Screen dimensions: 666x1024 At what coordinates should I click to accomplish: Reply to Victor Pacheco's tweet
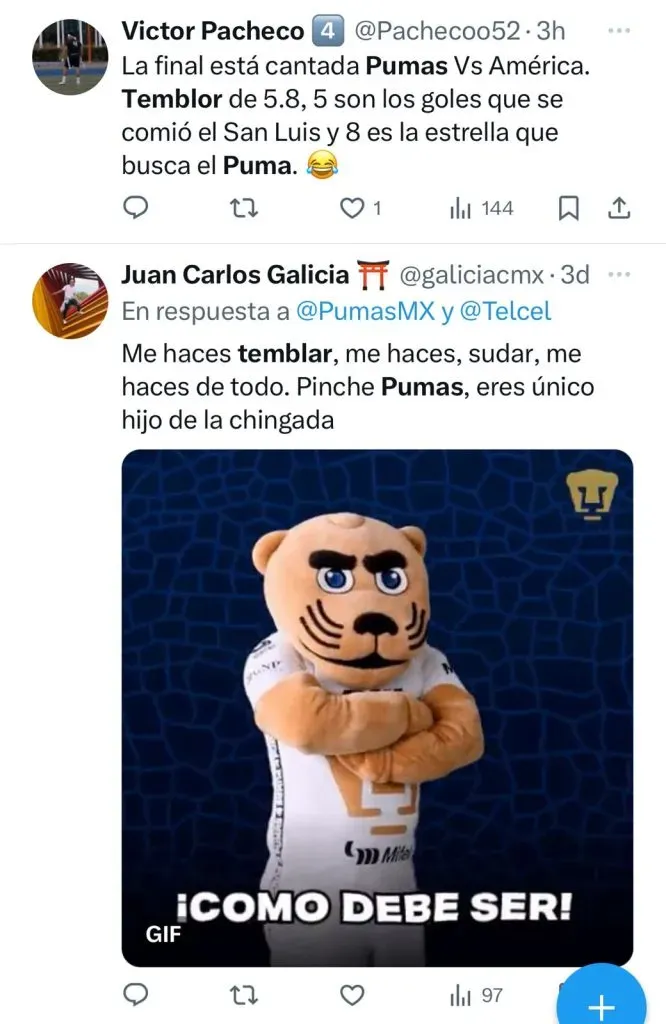tap(135, 208)
